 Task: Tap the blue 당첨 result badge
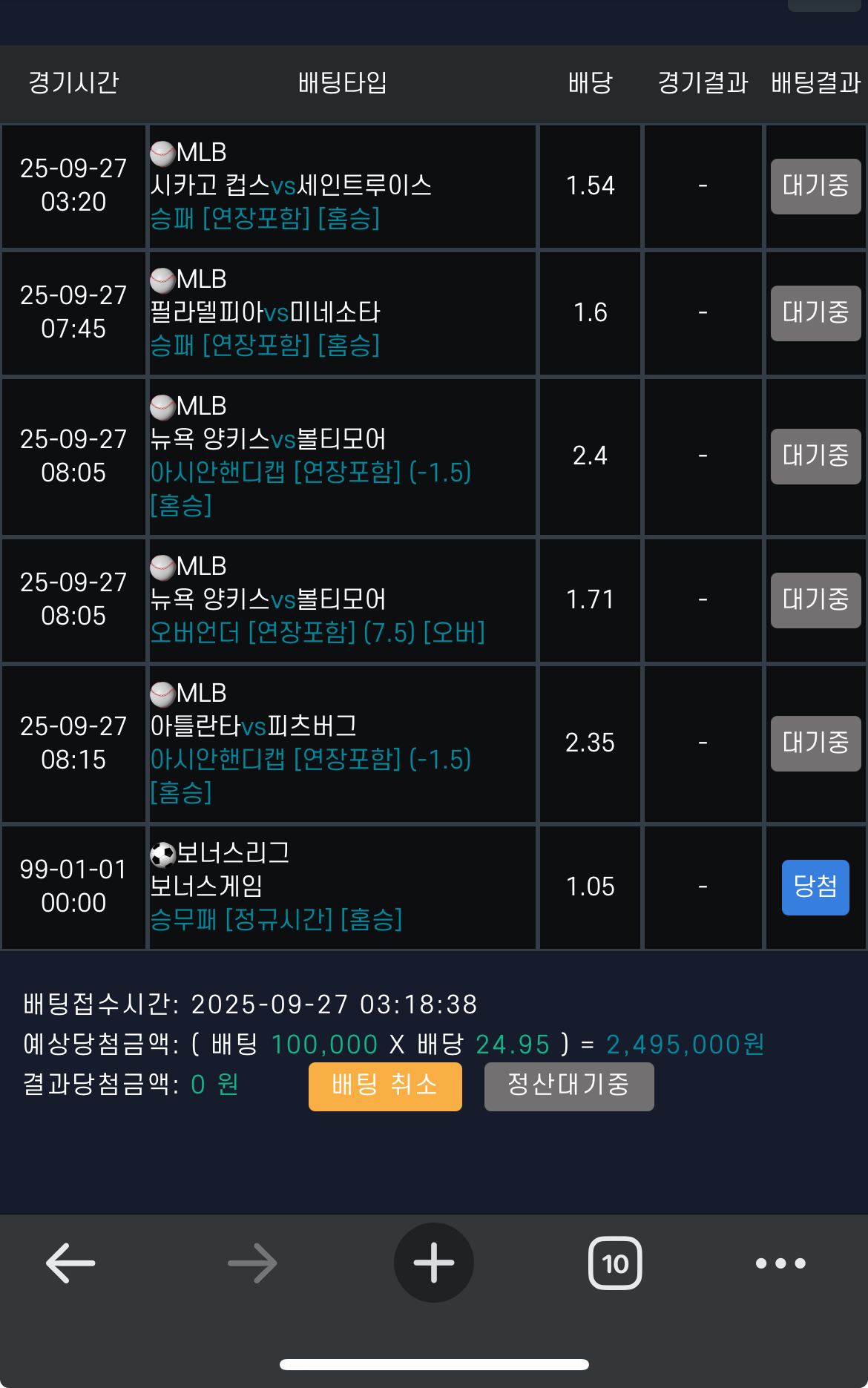tap(815, 887)
